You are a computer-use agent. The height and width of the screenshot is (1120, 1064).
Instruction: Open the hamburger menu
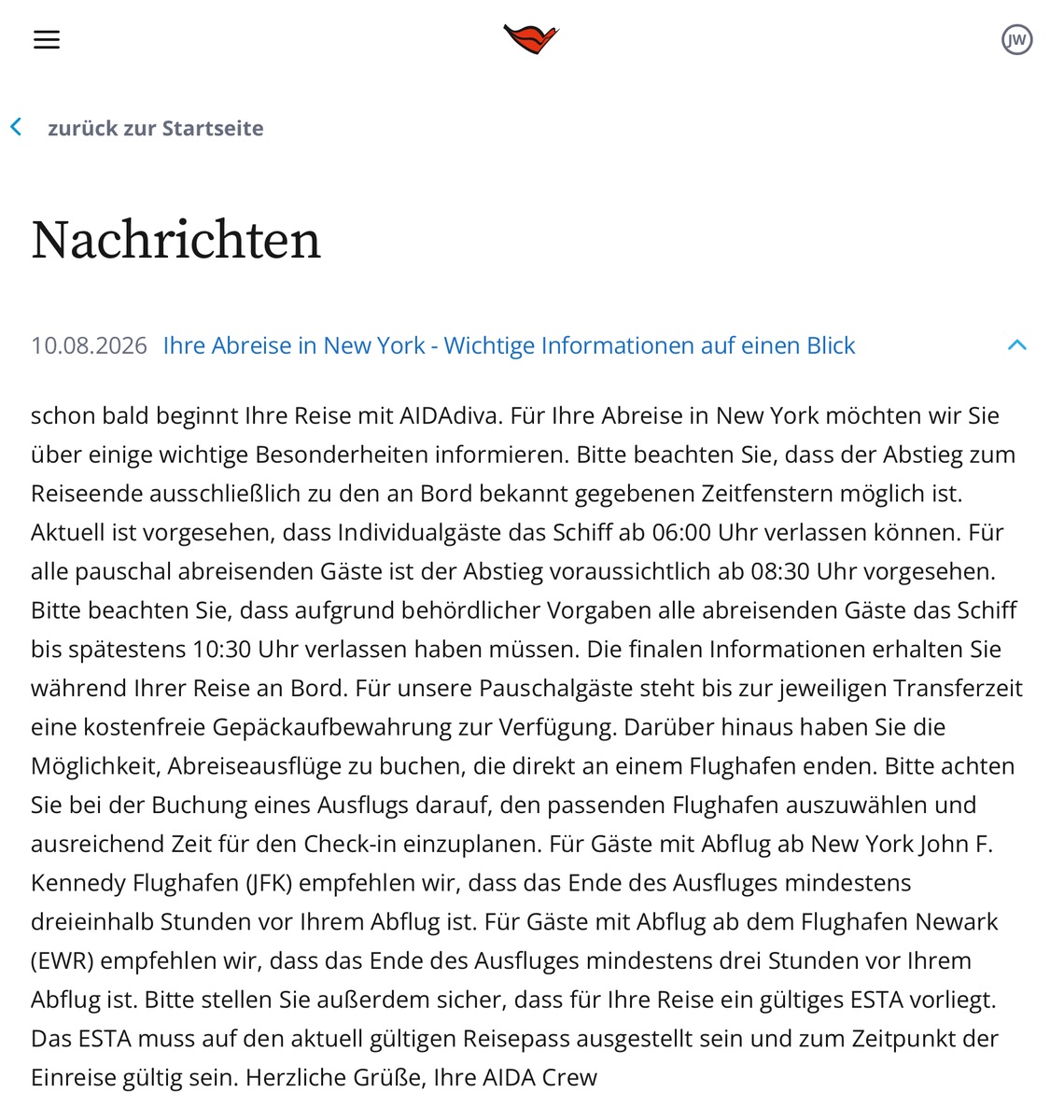[47, 39]
